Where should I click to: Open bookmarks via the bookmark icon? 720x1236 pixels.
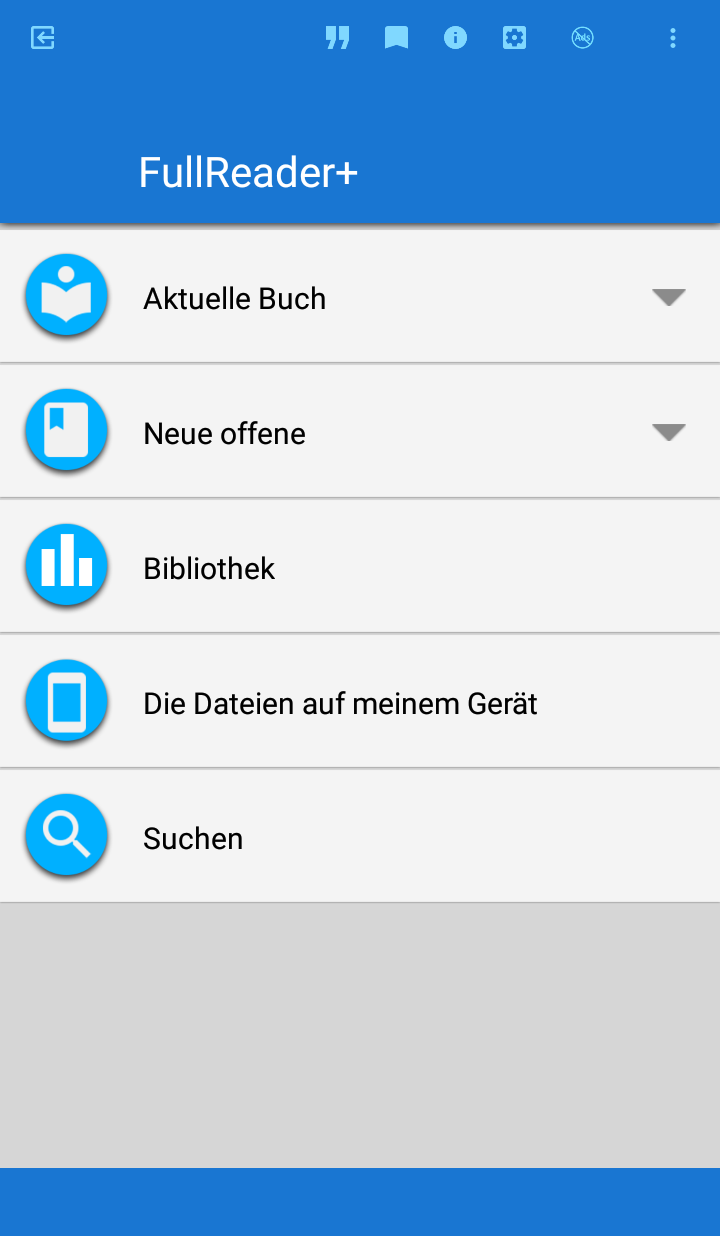(396, 37)
